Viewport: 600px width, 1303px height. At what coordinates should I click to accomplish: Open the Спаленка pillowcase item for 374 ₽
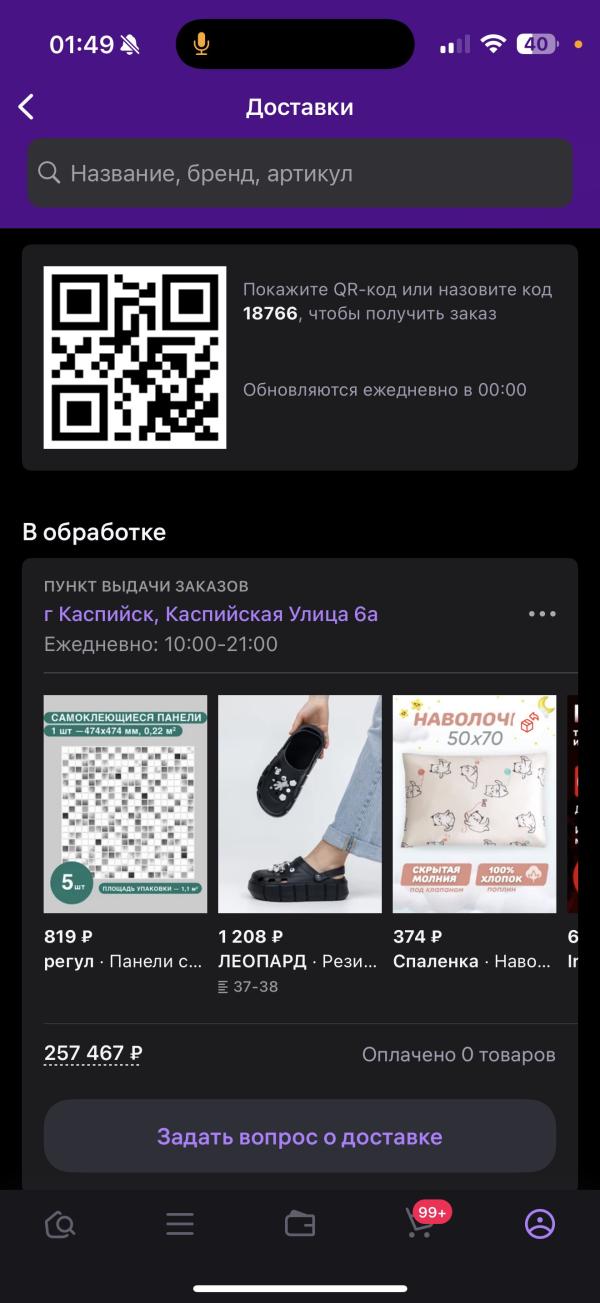[x=474, y=804]
